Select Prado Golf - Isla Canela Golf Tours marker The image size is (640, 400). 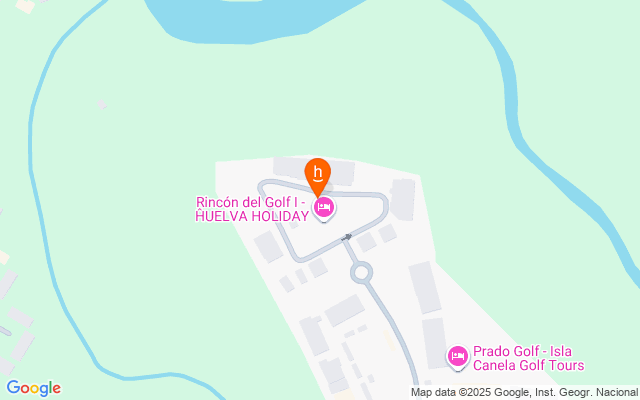coord(458,358)
